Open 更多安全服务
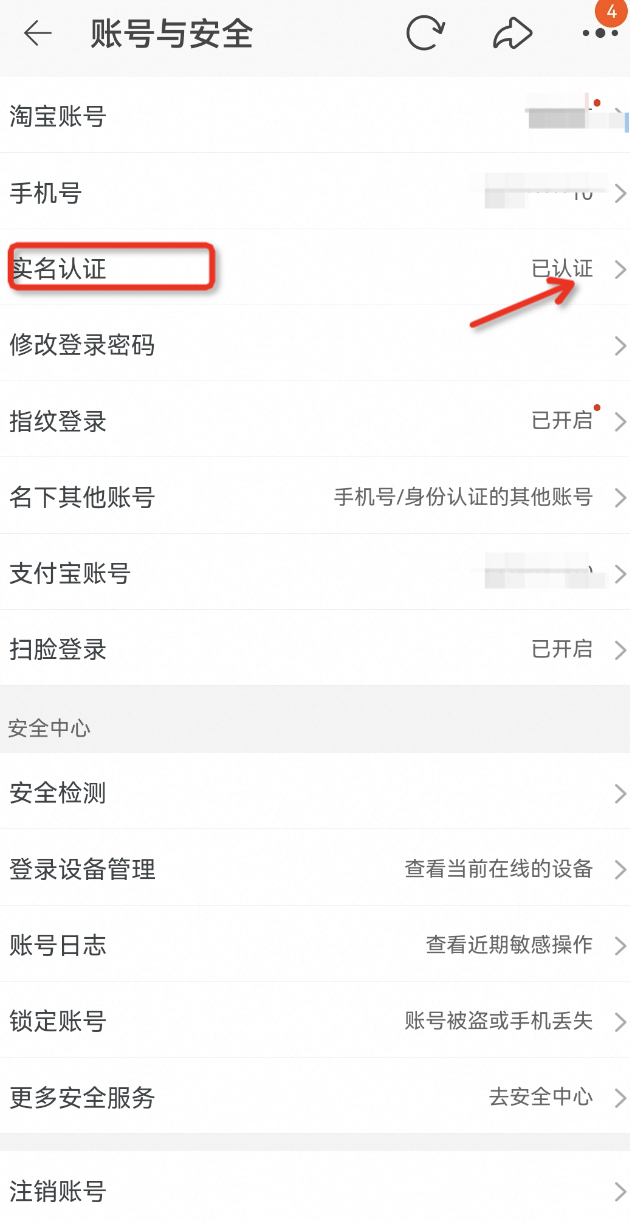This screenshot has width=630, height=1222. point(315,1098)
